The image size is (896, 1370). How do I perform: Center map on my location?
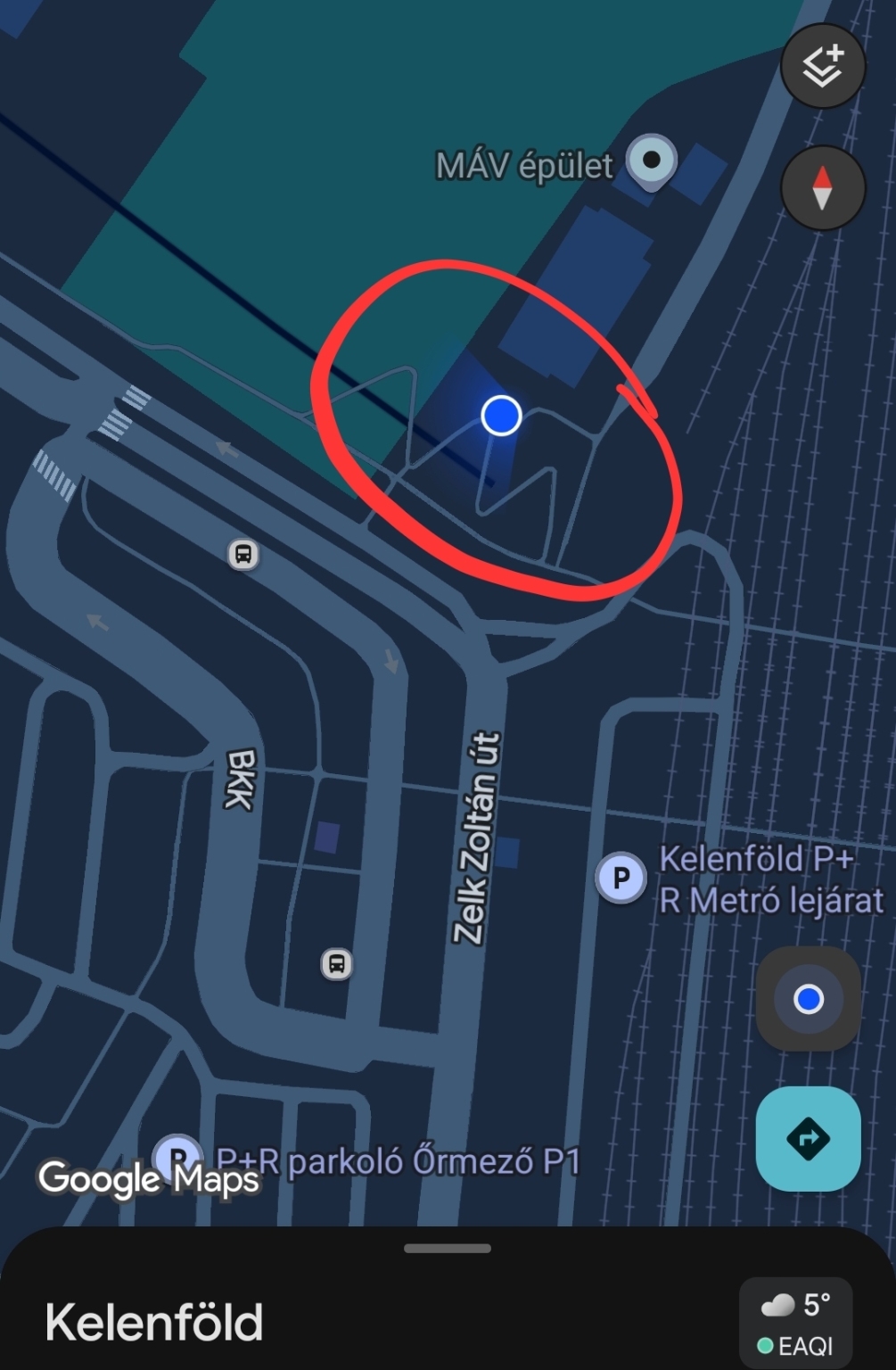point(808,999)
